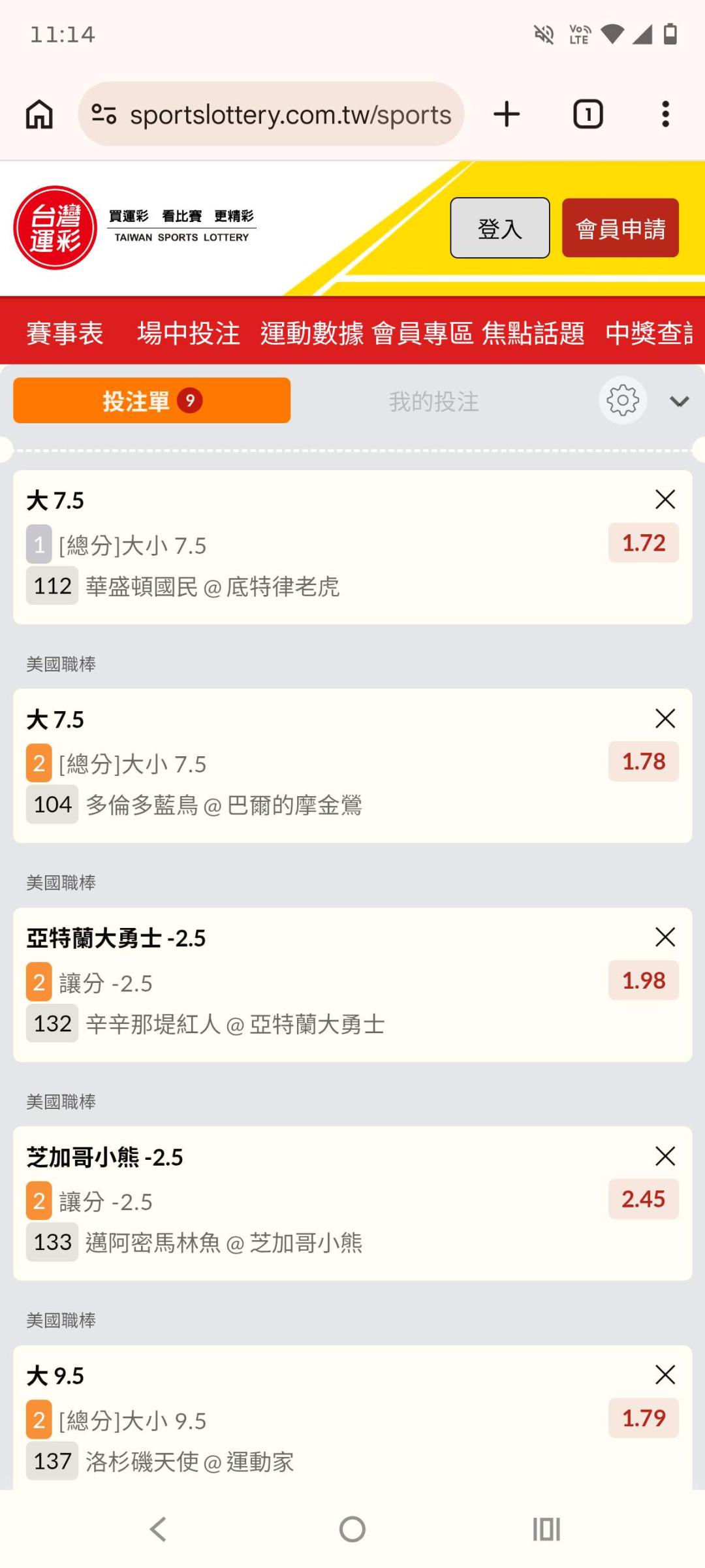Open the browser home page icon
The height and width of the screenshot is (1568, 705).
39,114
